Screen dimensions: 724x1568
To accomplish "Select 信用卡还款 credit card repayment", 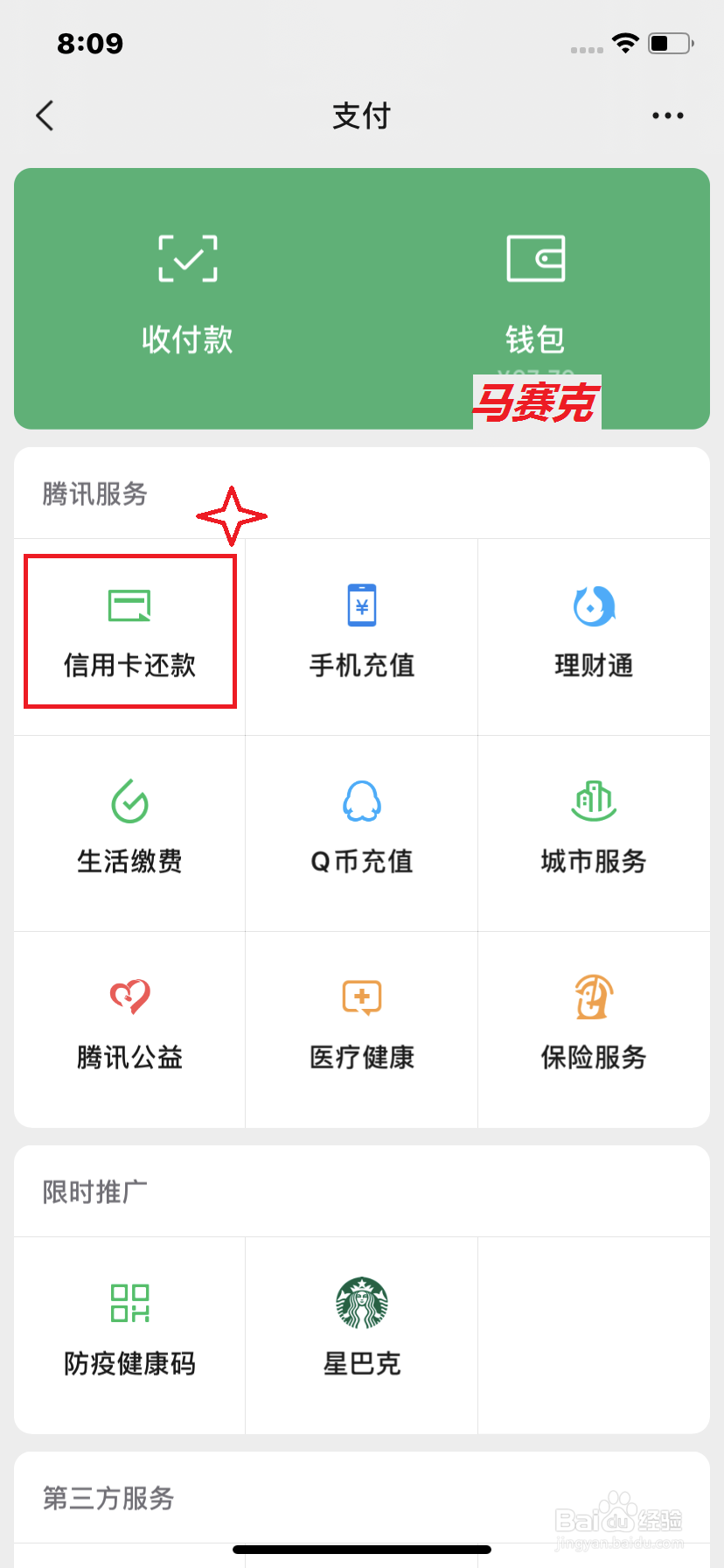I will pyautogui.click(x=129, y=630).
